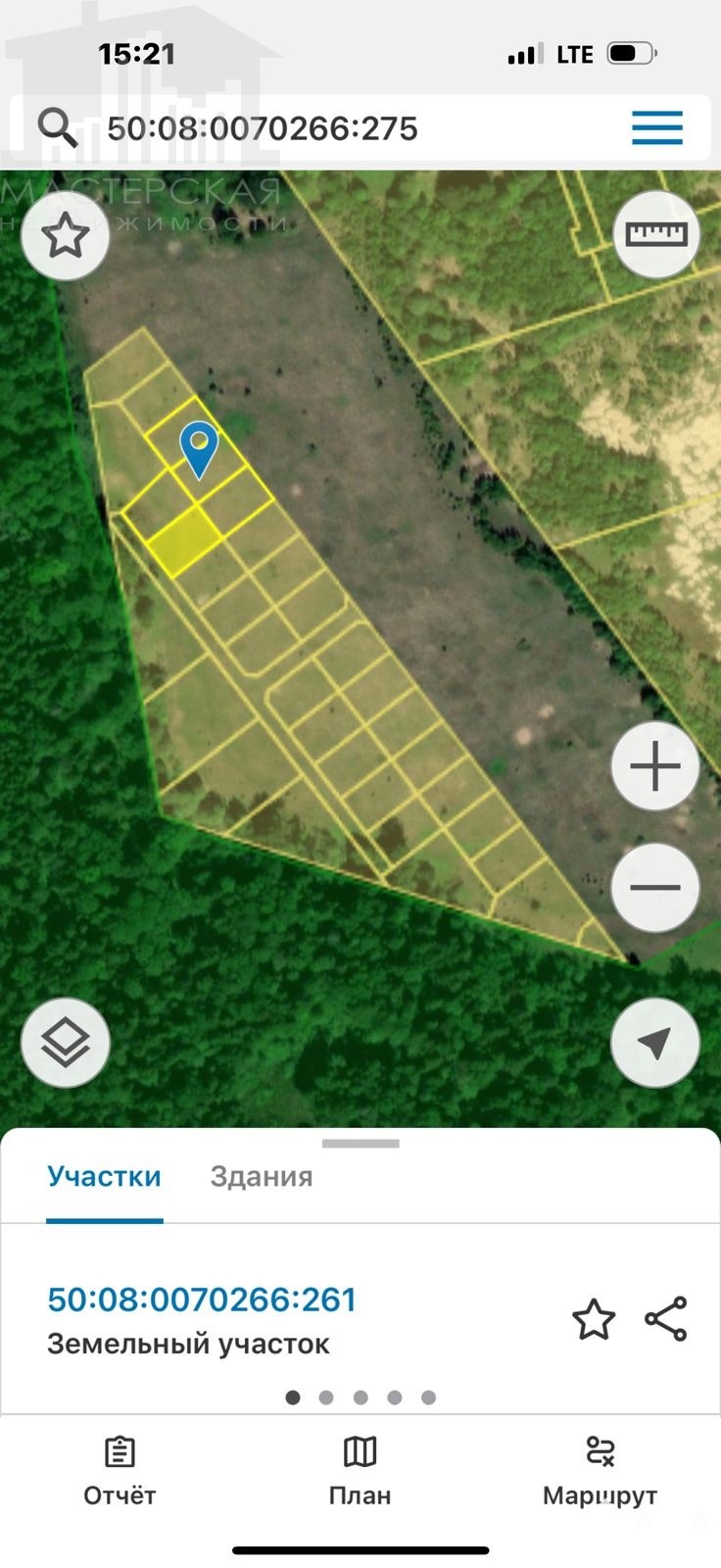The width and height of the screenshot is (721, 1568).
Task: Zoom out with the minus button
Action: 655,888
